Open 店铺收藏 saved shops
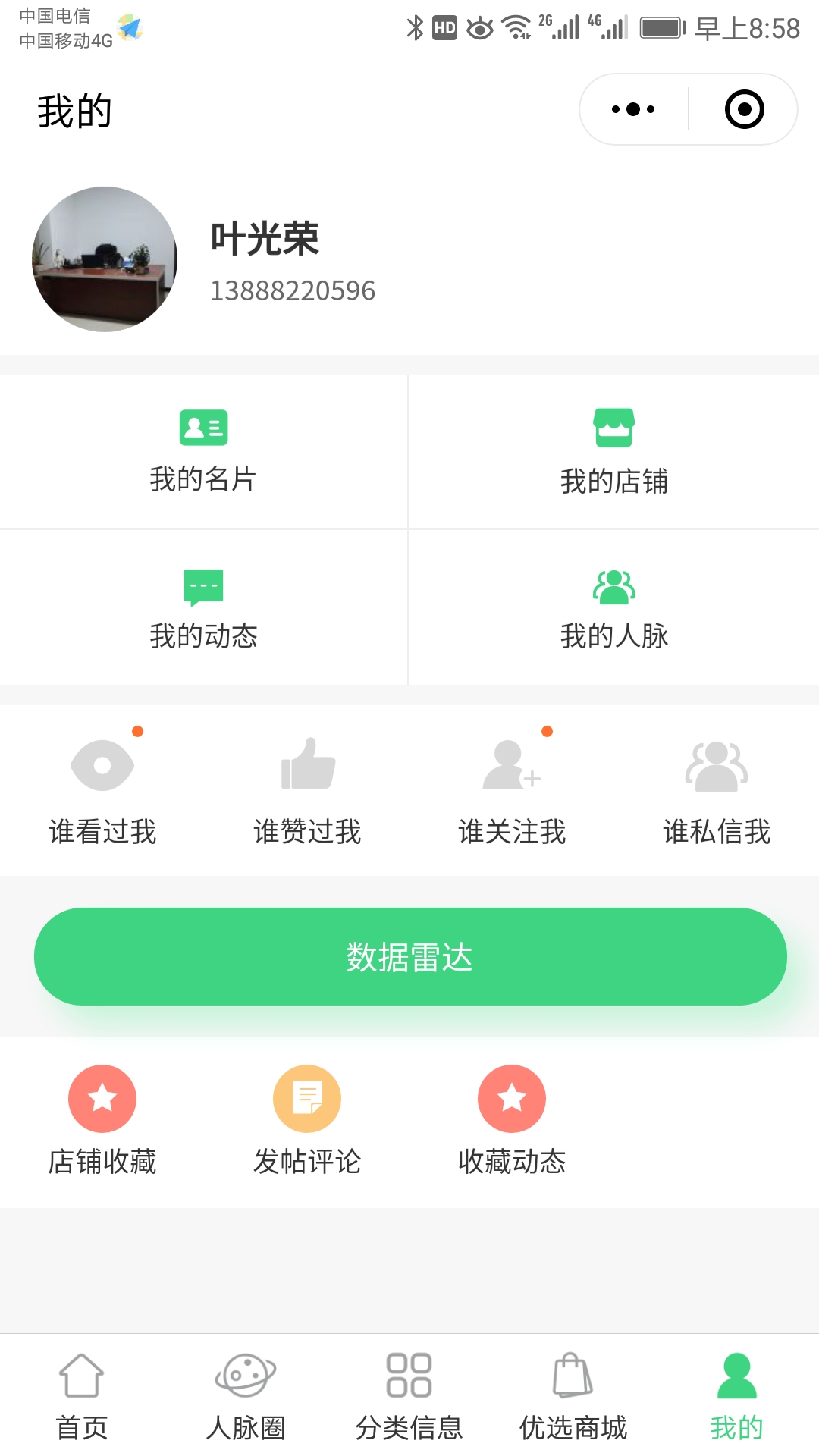Viewport: 819px width, 1456px height. click(x=102, y=1120)
